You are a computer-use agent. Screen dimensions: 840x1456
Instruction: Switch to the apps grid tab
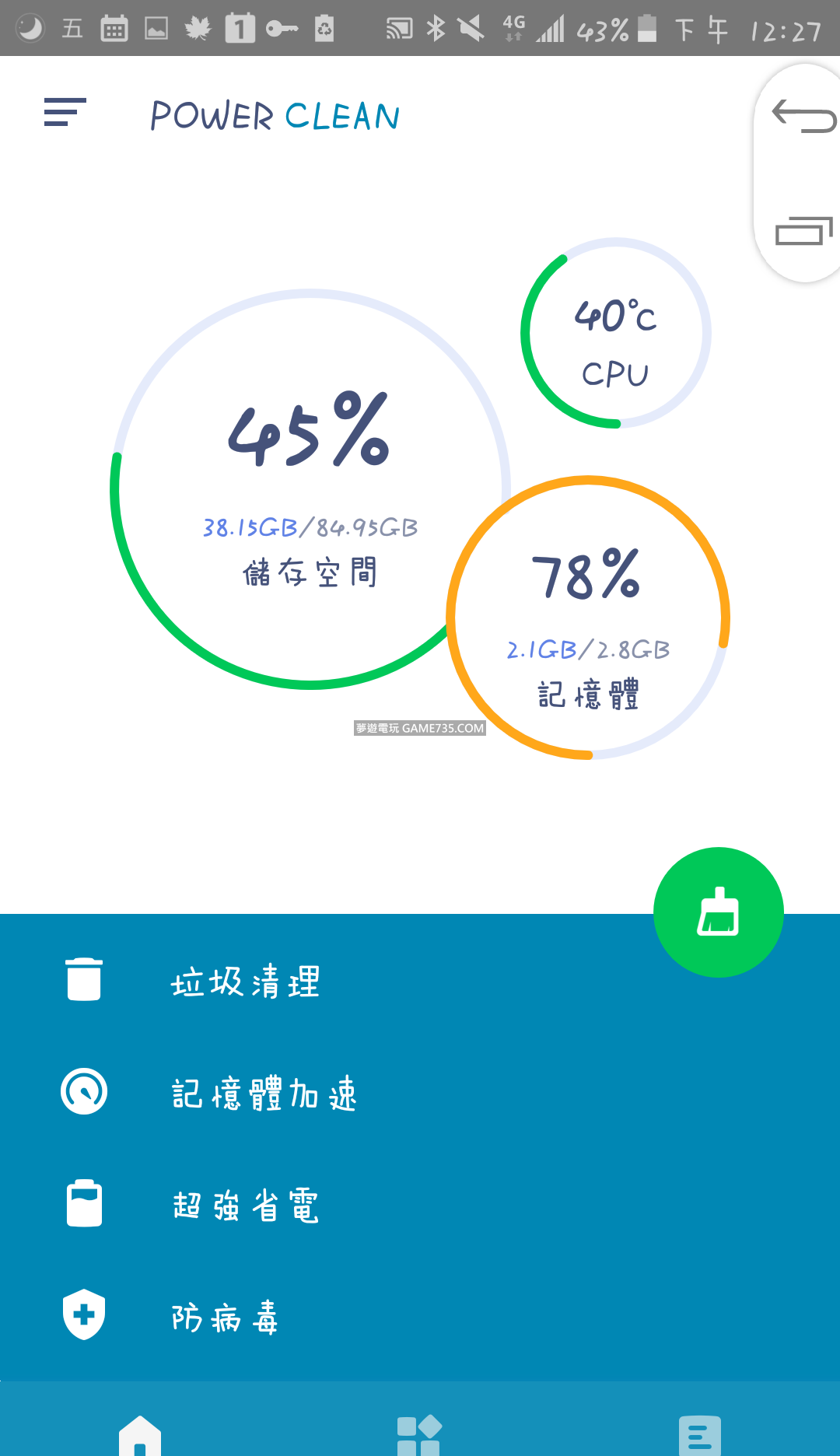(x=419, y=1436)
